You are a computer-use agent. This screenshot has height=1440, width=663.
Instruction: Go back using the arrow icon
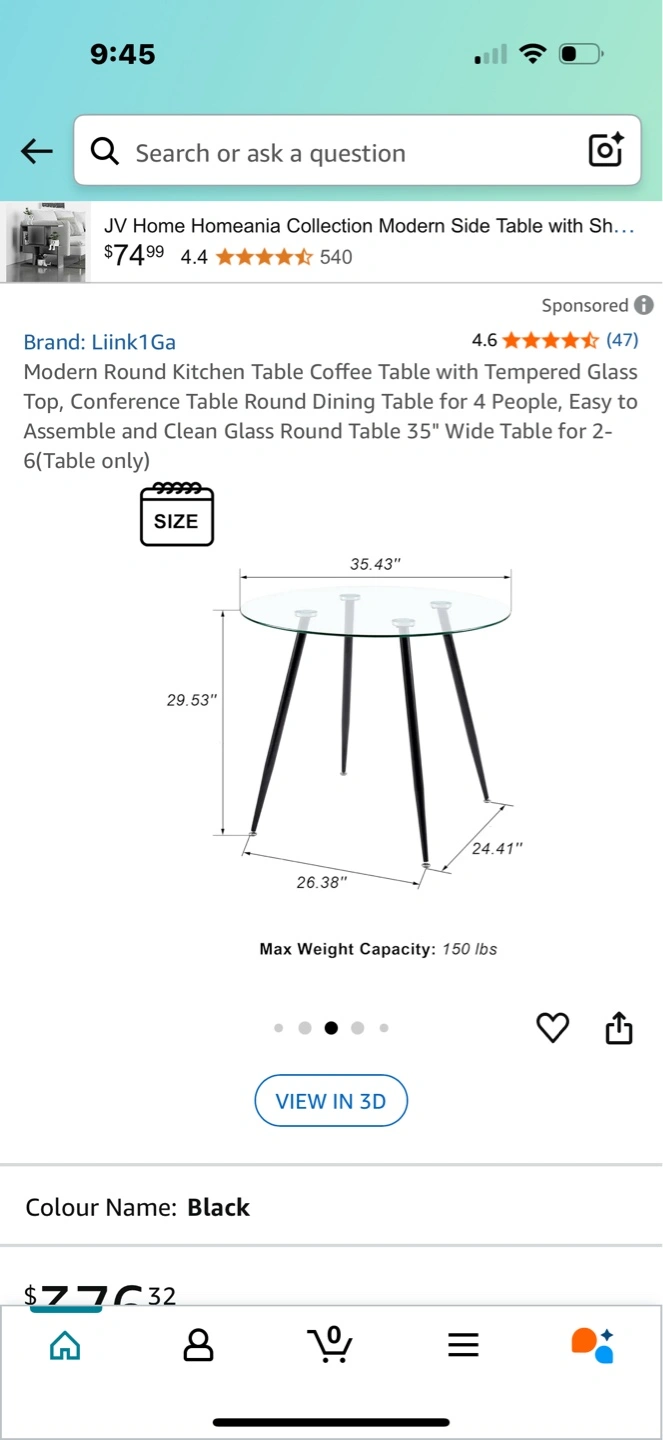pos(36,152)
